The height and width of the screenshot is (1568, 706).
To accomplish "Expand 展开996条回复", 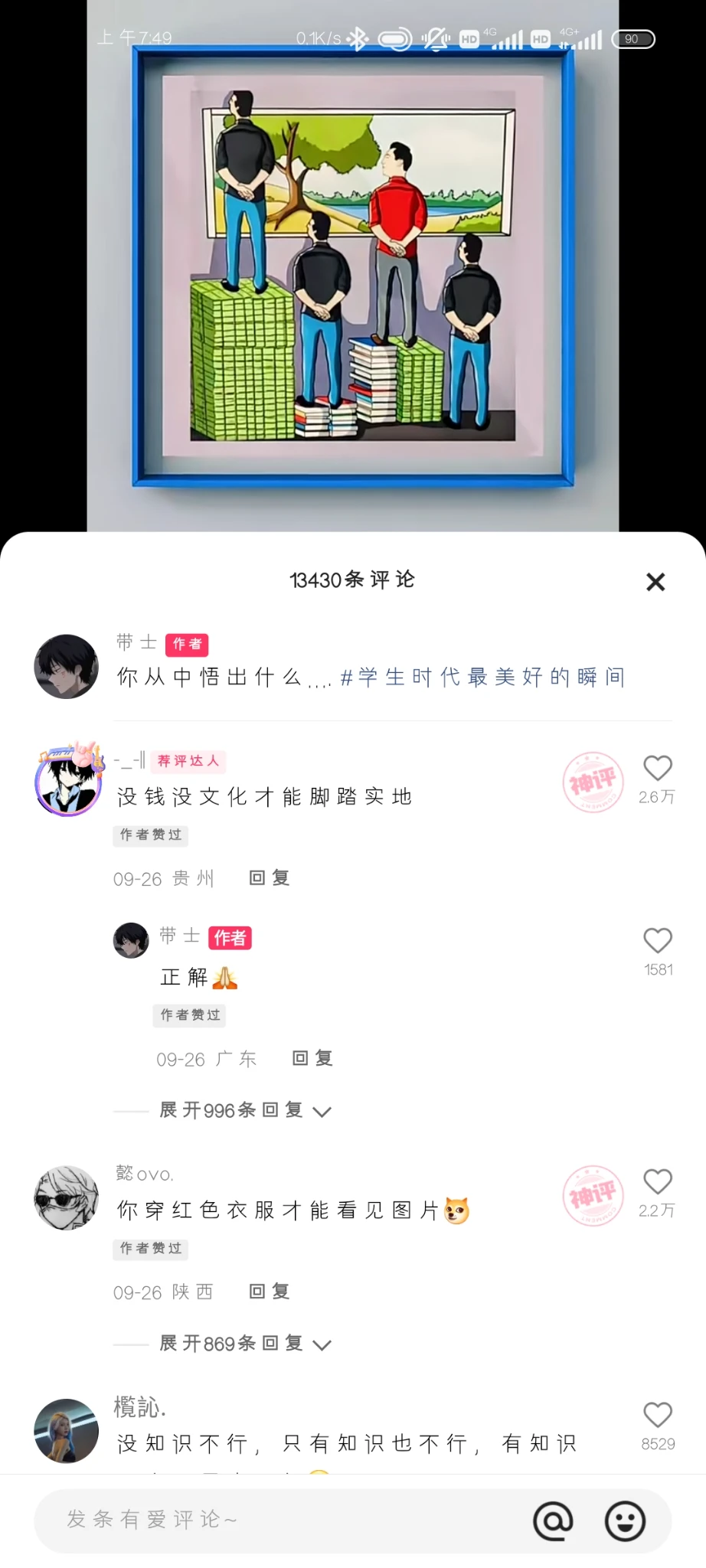I will click(244, 1110).
